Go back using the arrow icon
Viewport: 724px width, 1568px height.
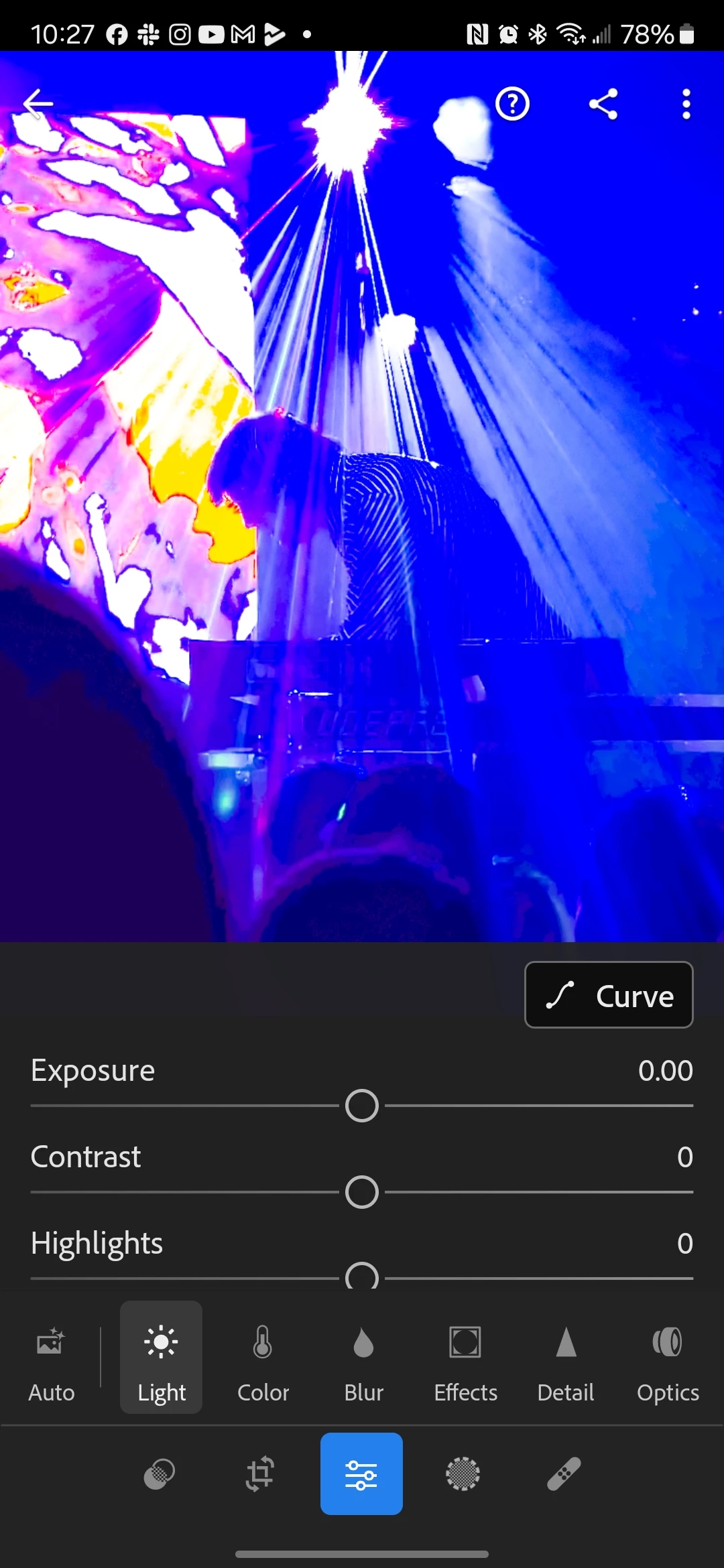(x=38, y=104)
